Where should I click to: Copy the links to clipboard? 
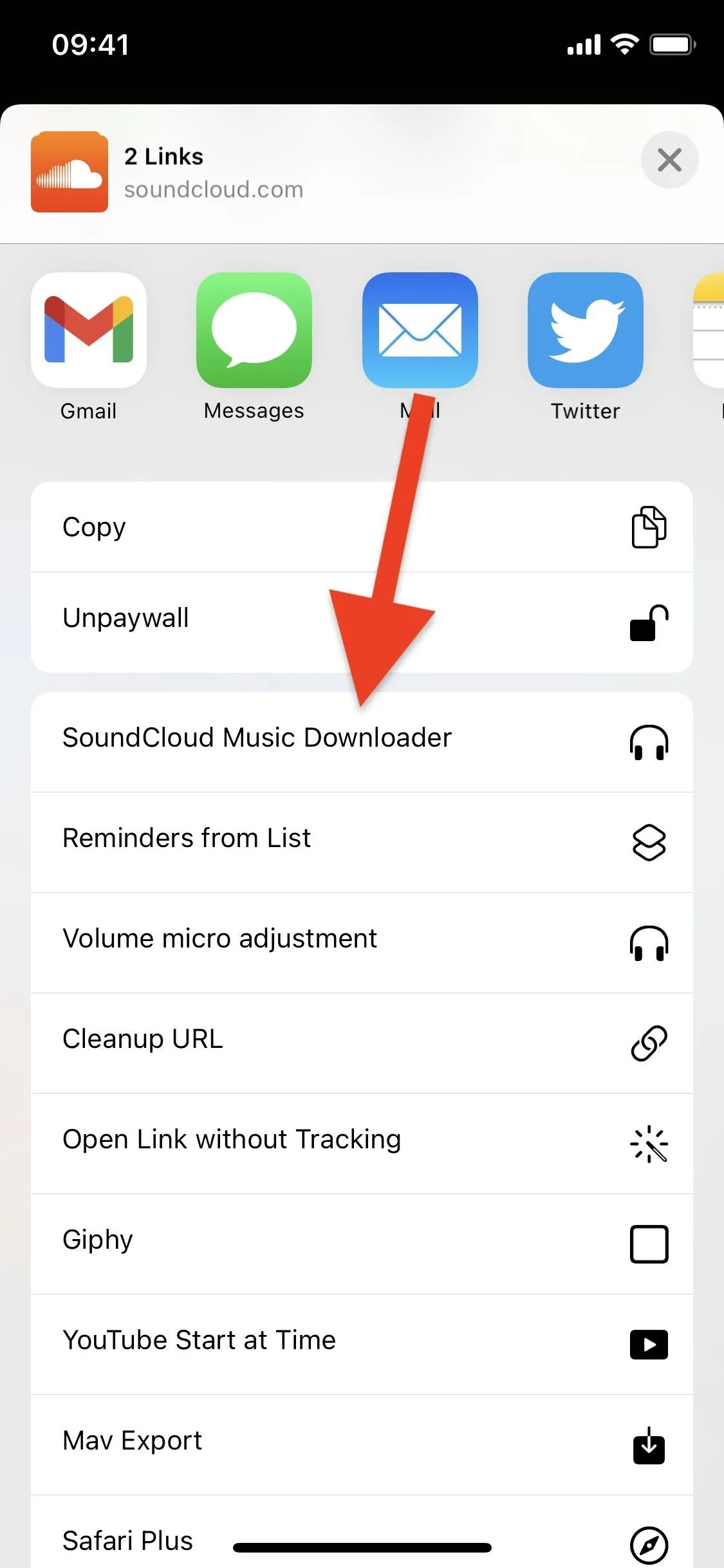pyautogui.click(x=362, y=527)
